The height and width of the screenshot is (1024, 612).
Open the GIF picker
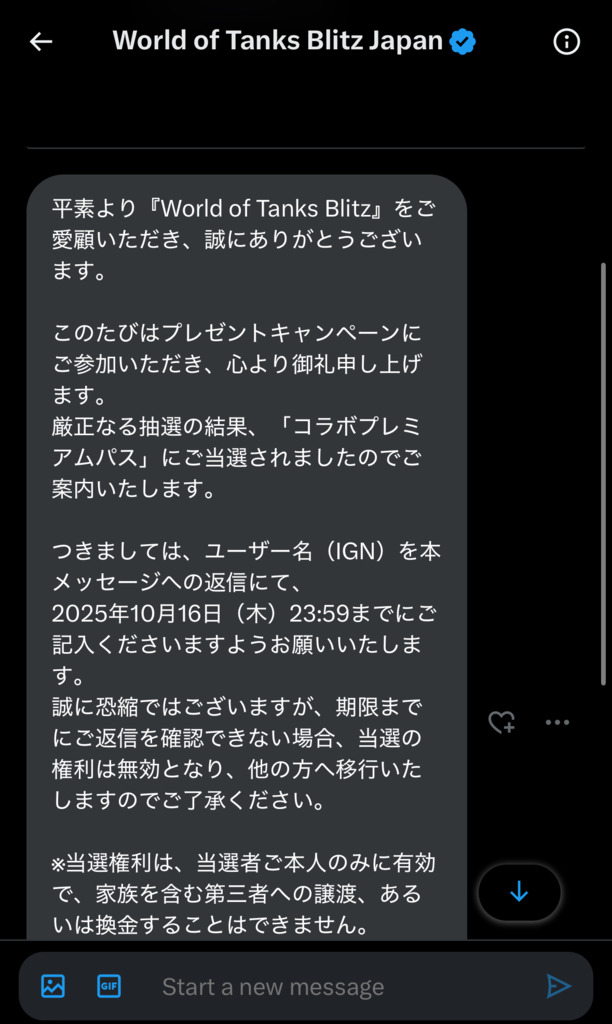(x=109, y=986)
